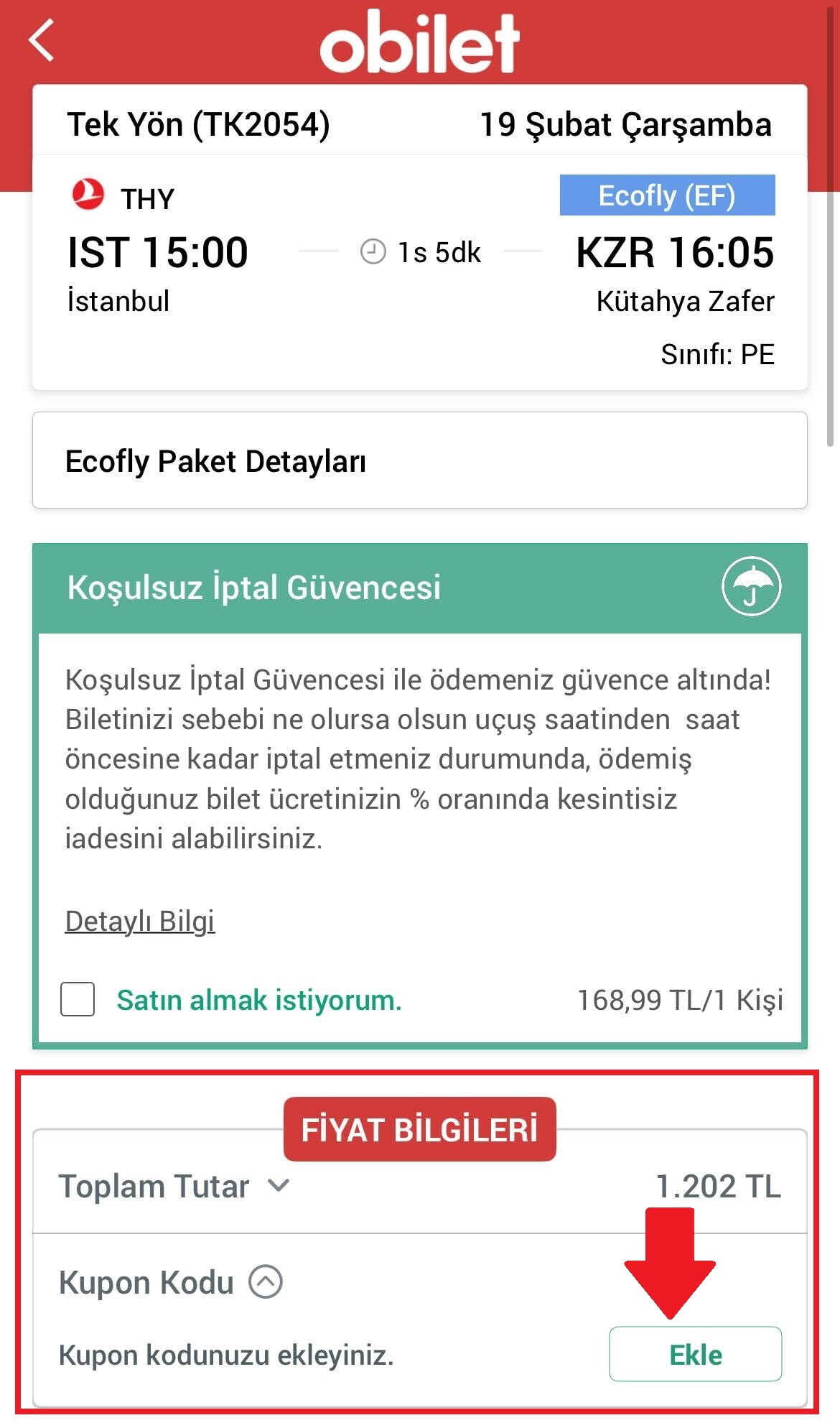The image size is (840, 1428).
Task: Open the Detaylı Bilgi link
Action: point(139,921)
